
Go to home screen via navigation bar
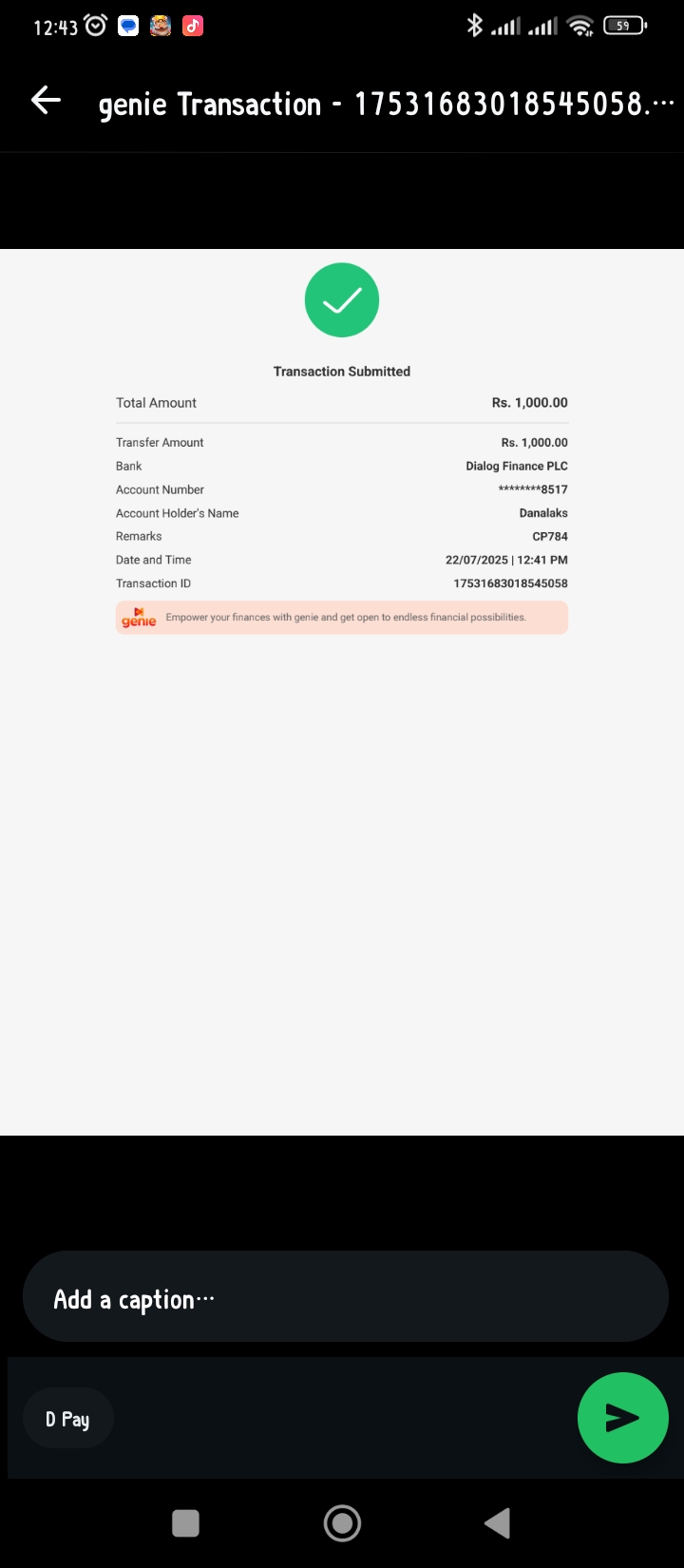[x=342, y=1523]
